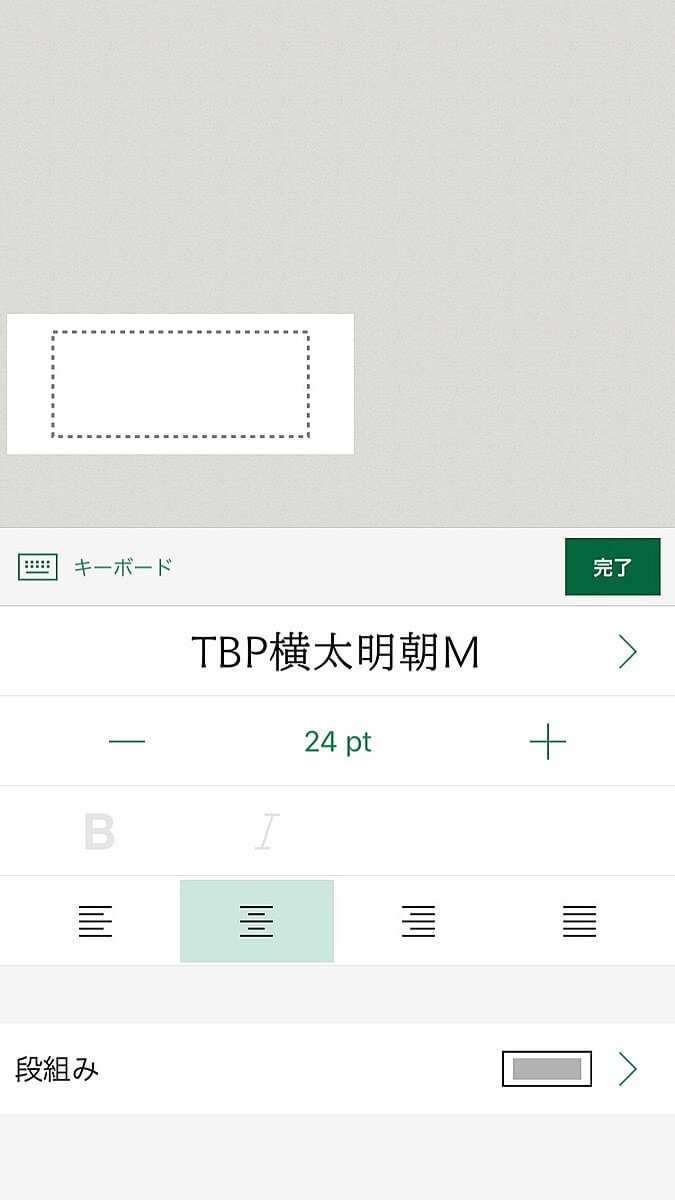Select the dashed text box
The width and height of the screenshot is (675, 1200).
(180, 385)
